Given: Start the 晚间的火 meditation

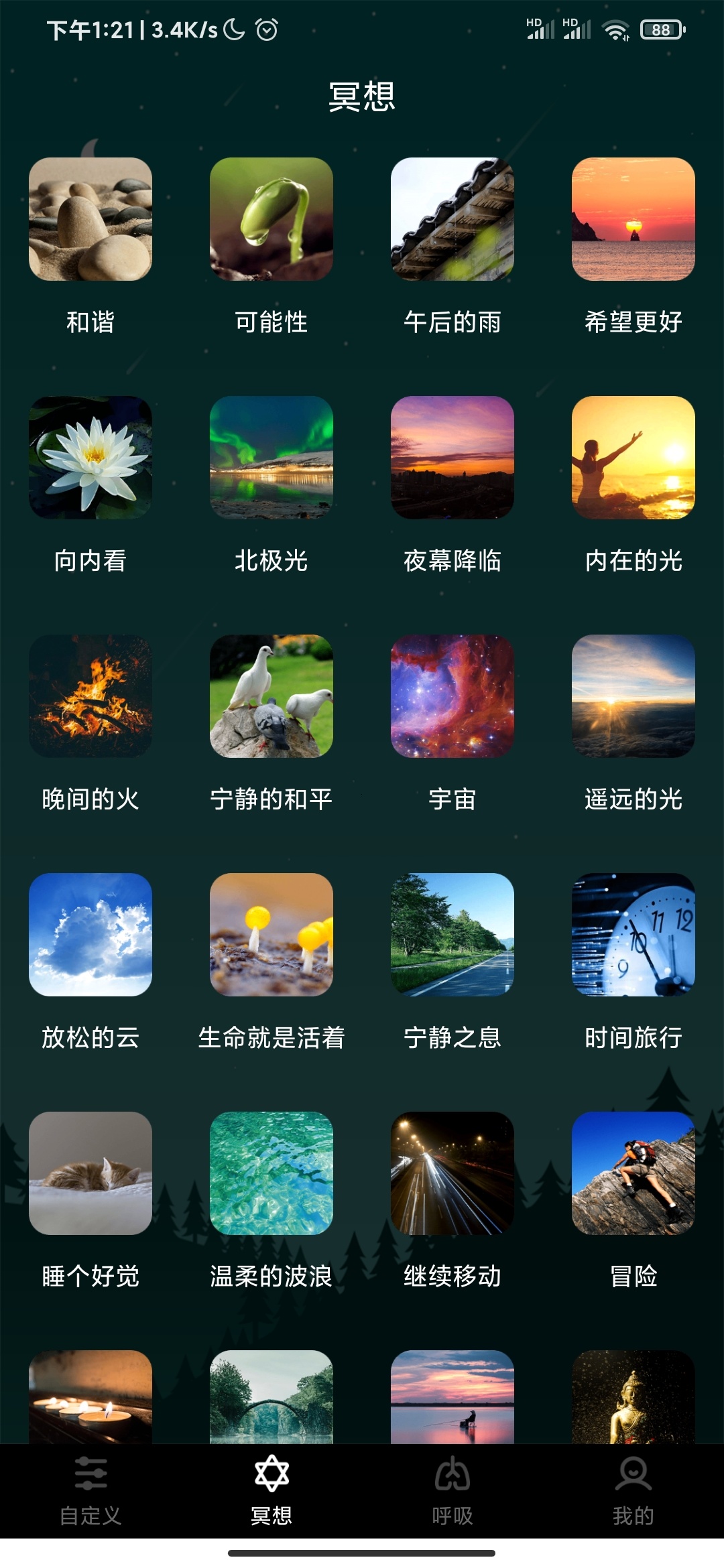Looking at the screenshot, I should pos(90,696).
